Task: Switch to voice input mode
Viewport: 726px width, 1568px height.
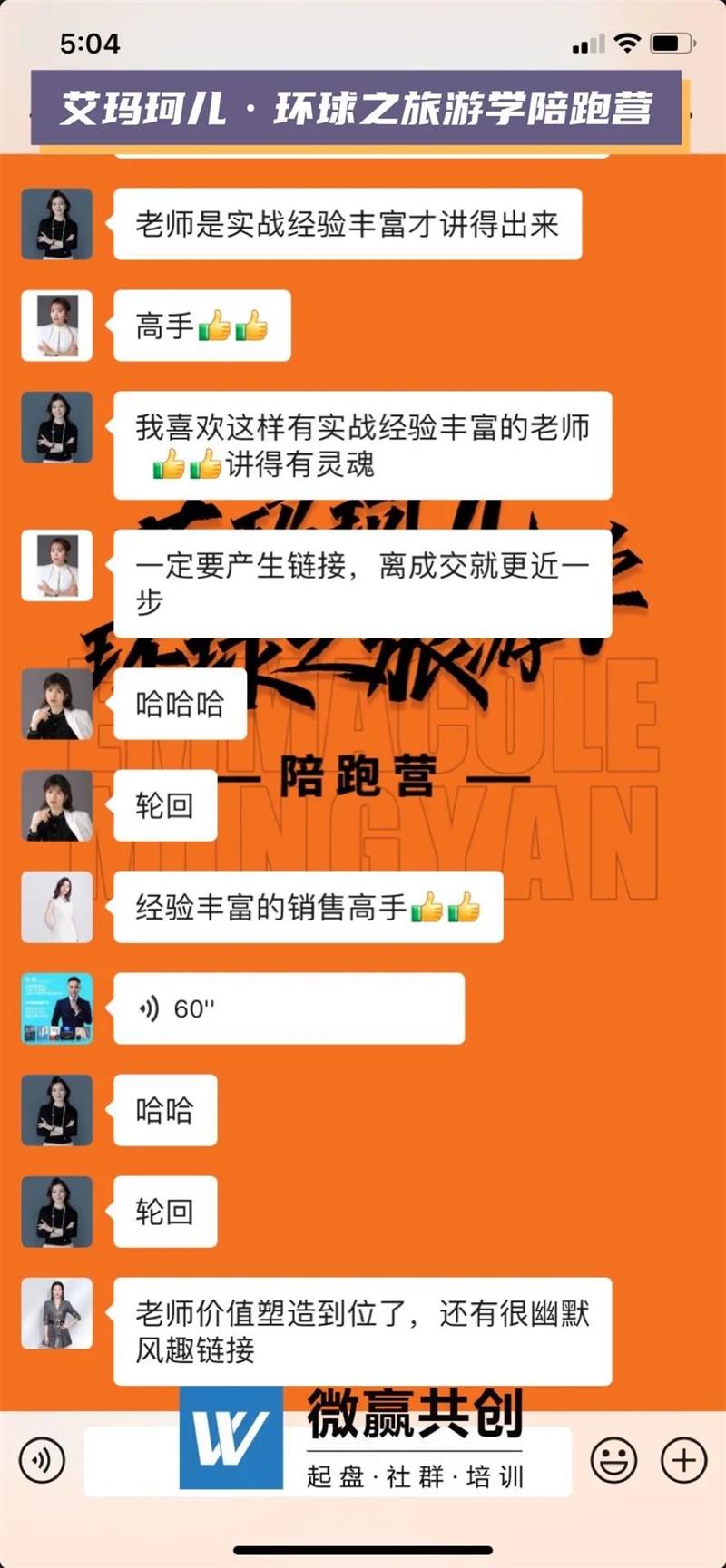Action: pos(42,1461)
